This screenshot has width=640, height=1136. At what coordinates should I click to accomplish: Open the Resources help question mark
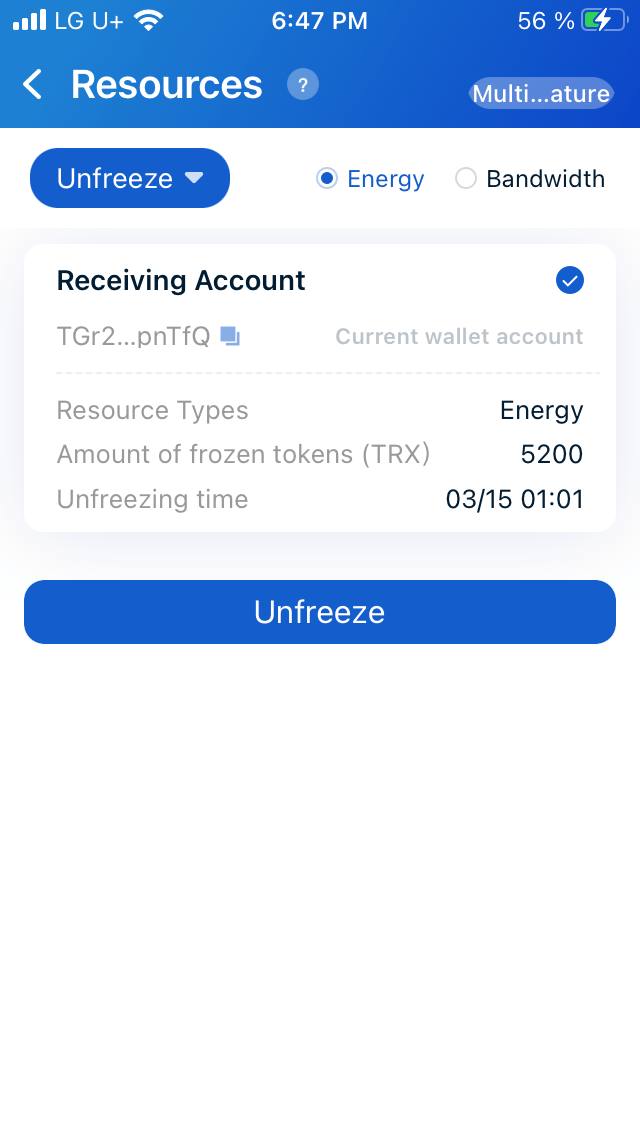tap(302, 85)
